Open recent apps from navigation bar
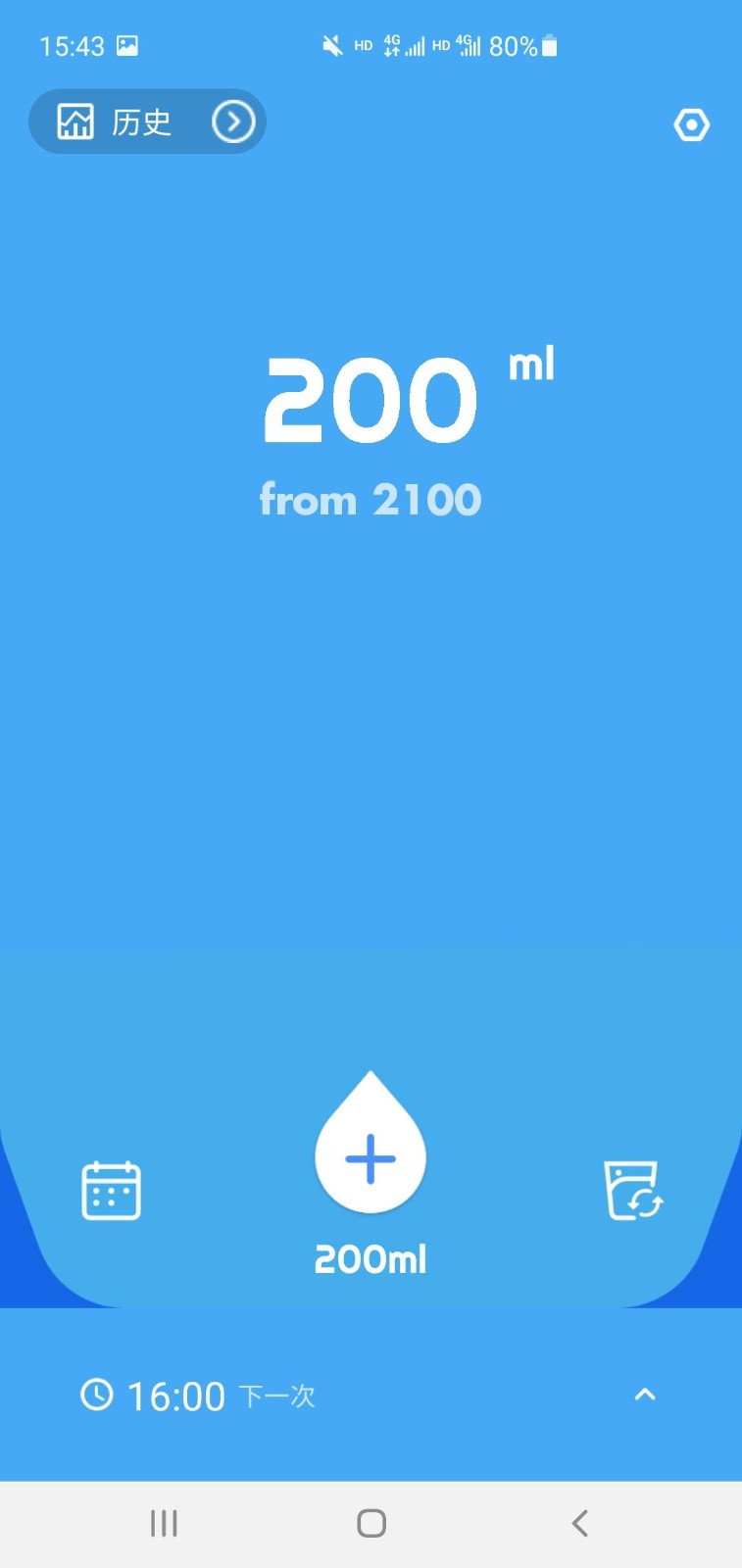 click(164, 1523)
